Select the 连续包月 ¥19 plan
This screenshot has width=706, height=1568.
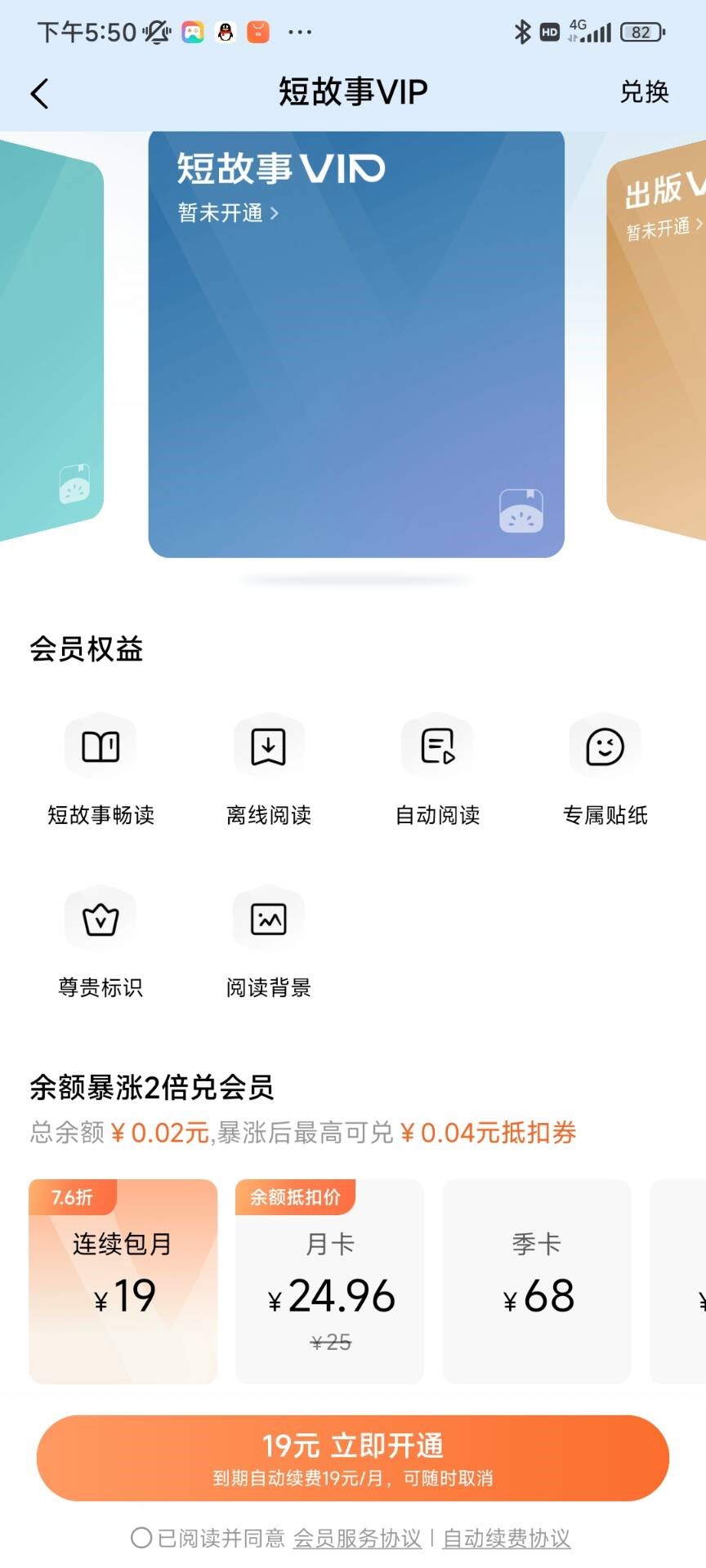123,1281
